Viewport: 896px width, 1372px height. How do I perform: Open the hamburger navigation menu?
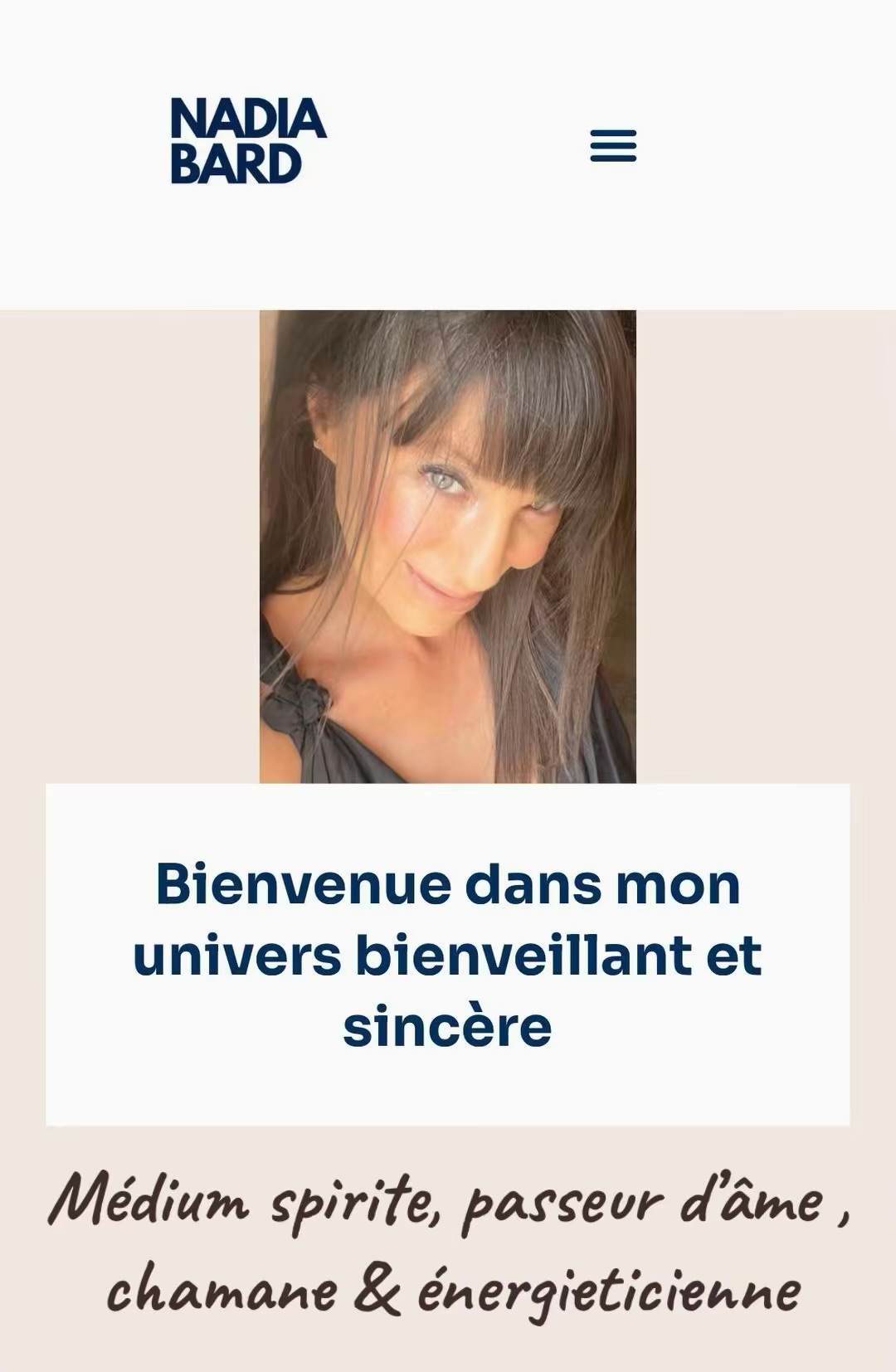point(613,145)
